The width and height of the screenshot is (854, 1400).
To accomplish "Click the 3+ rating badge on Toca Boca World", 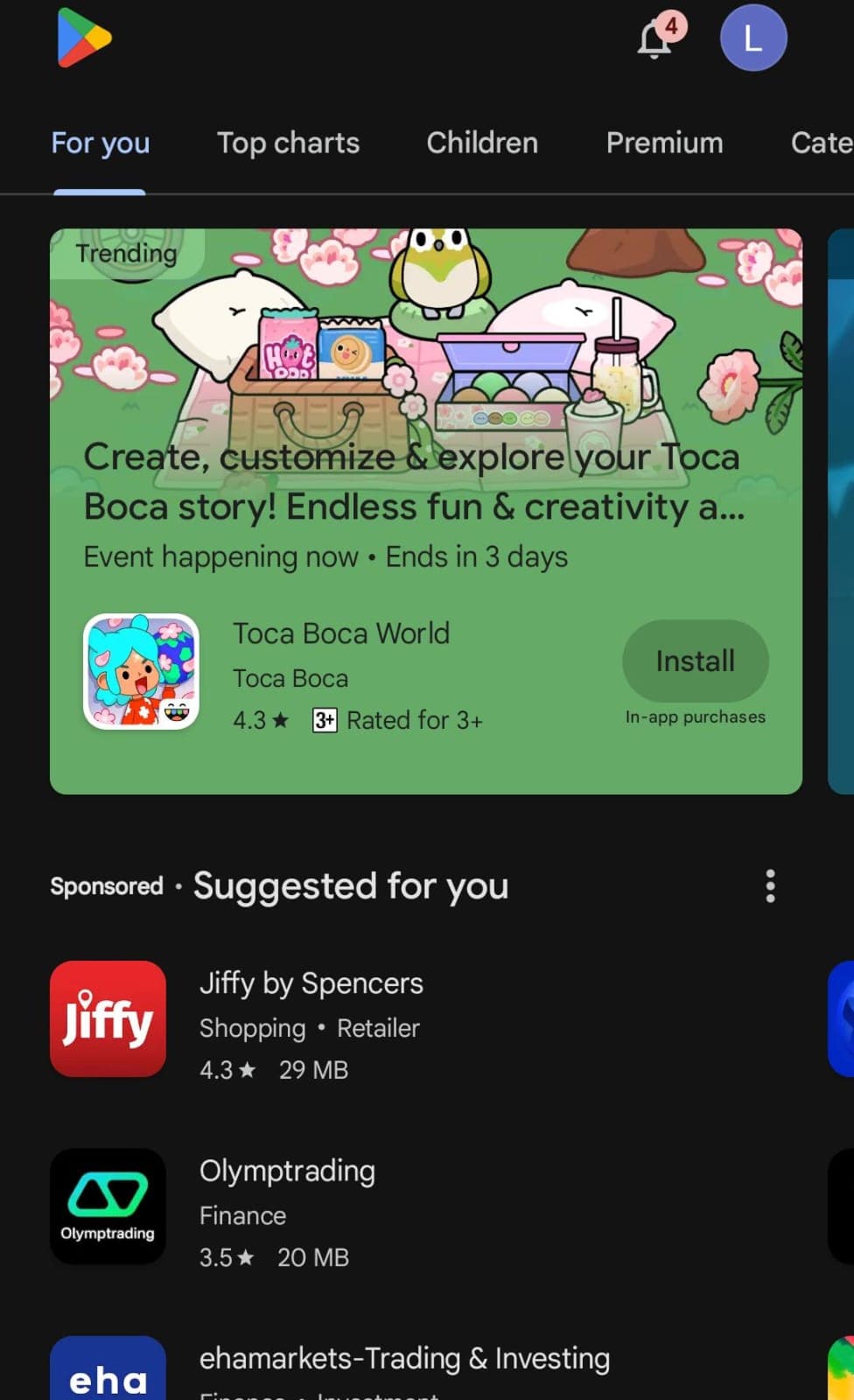I will point(323,720).
